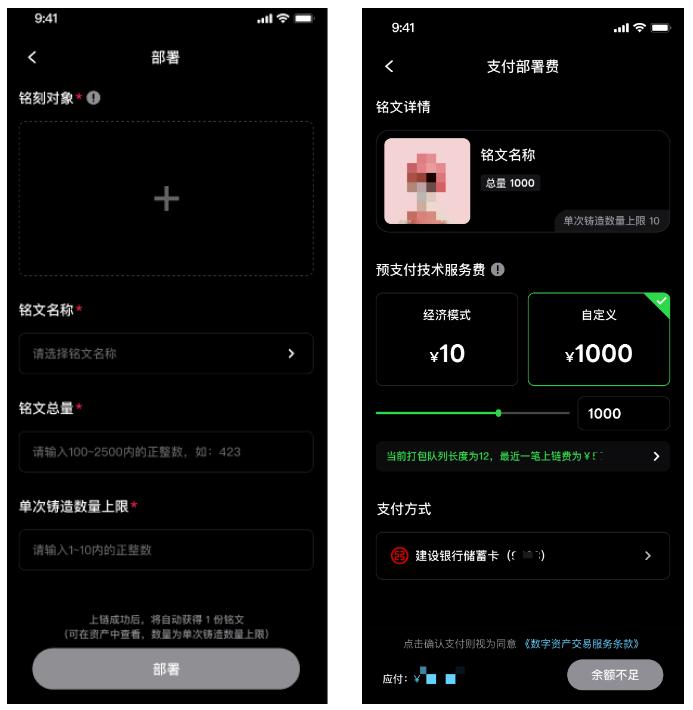The height and width of the screenshot is (710, 693).
Task: Tap the 余额不足 button
Action: pos(614,675)
